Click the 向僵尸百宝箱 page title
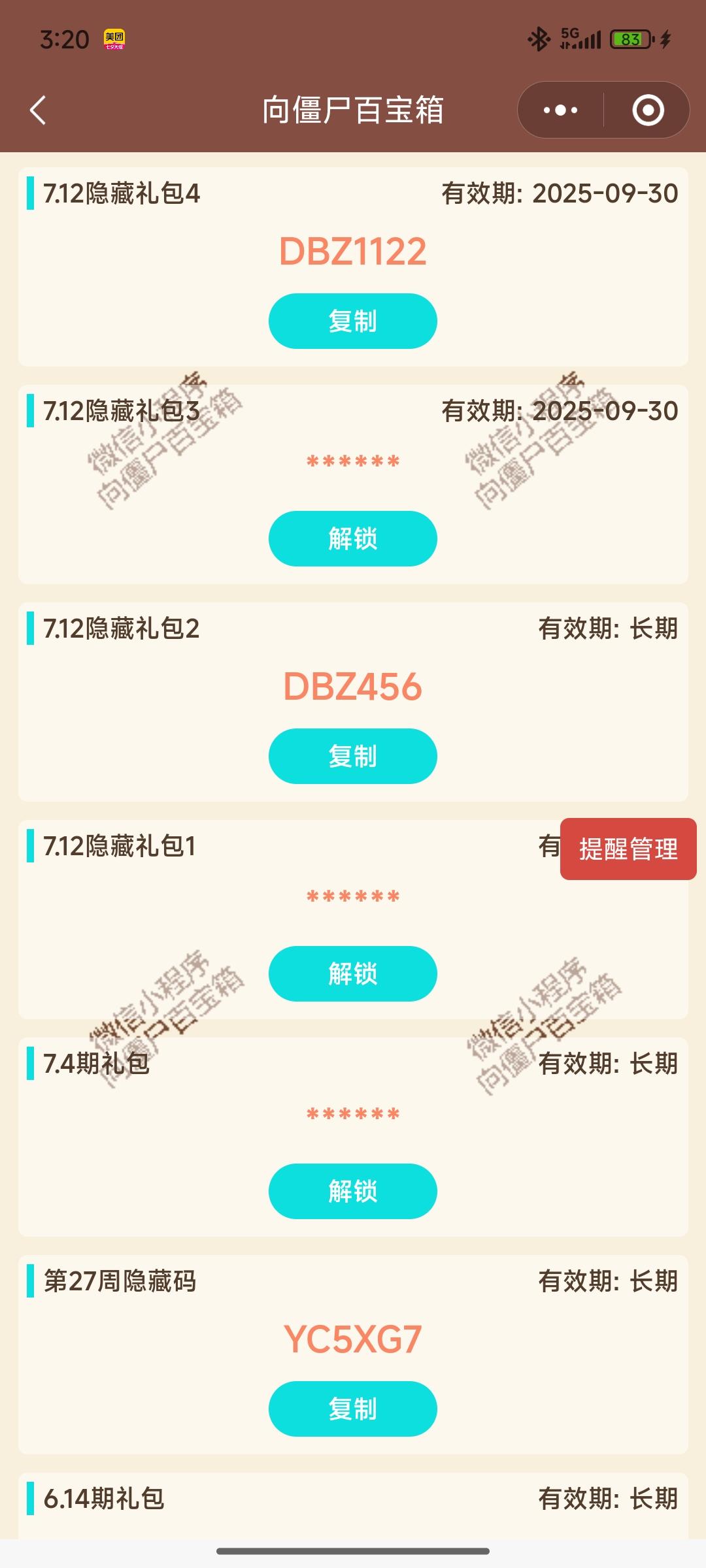Screen dimensions: 706x1568 coord(353,110)
